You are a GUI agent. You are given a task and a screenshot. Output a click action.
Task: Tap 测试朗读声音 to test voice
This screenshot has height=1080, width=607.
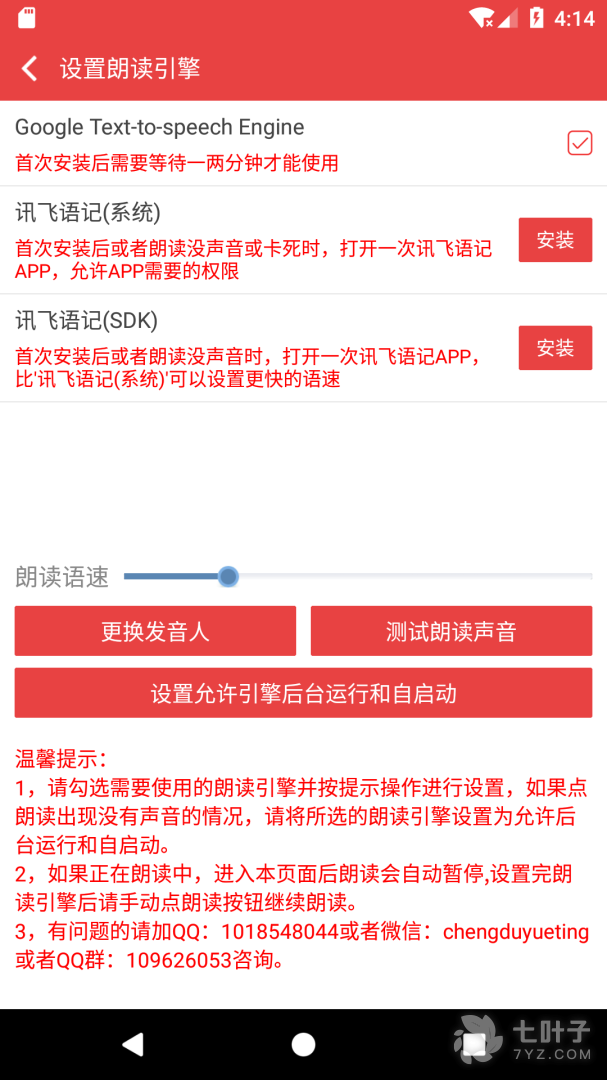[x=451, y=631]
